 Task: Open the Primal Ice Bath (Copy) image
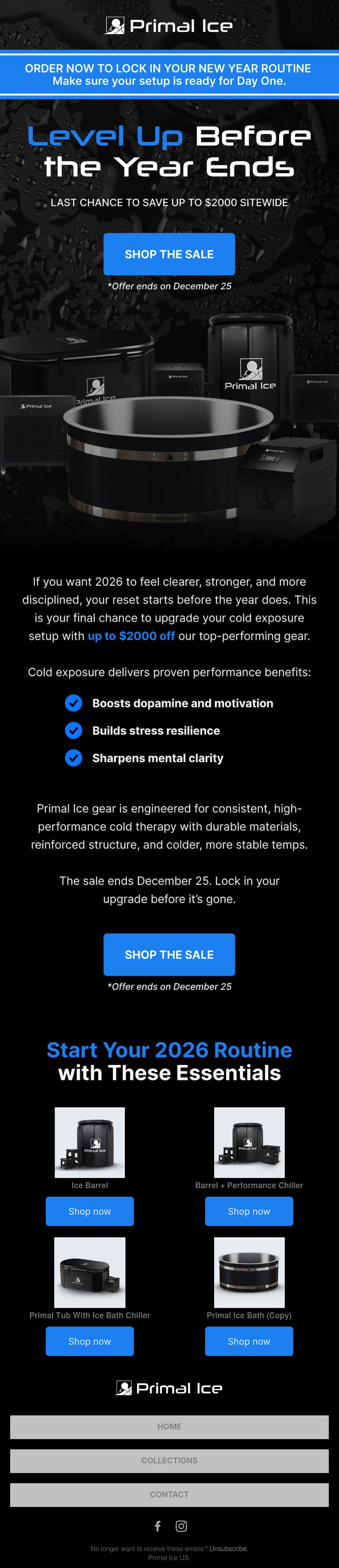point(249,1272)
